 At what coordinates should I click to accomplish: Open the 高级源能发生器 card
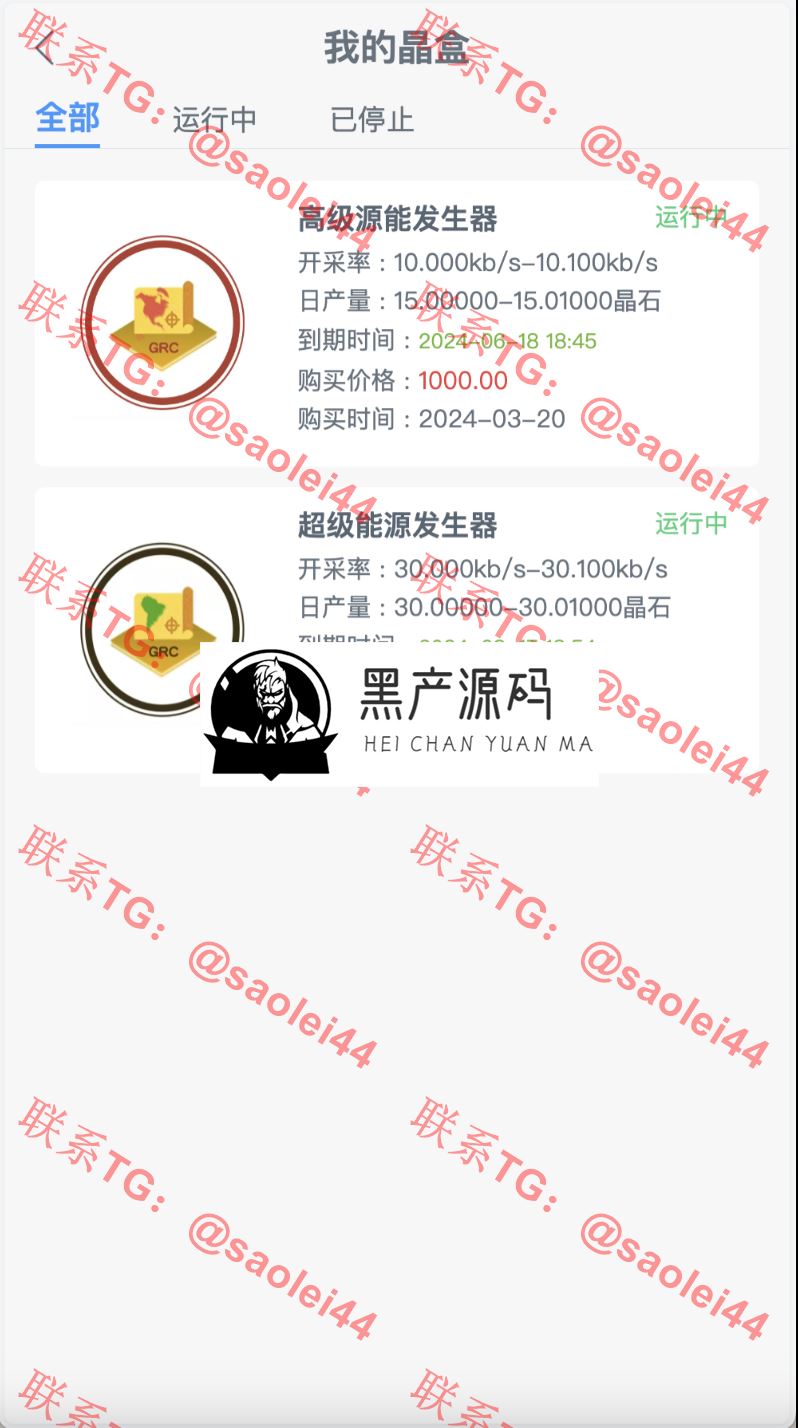pos(396,322)
